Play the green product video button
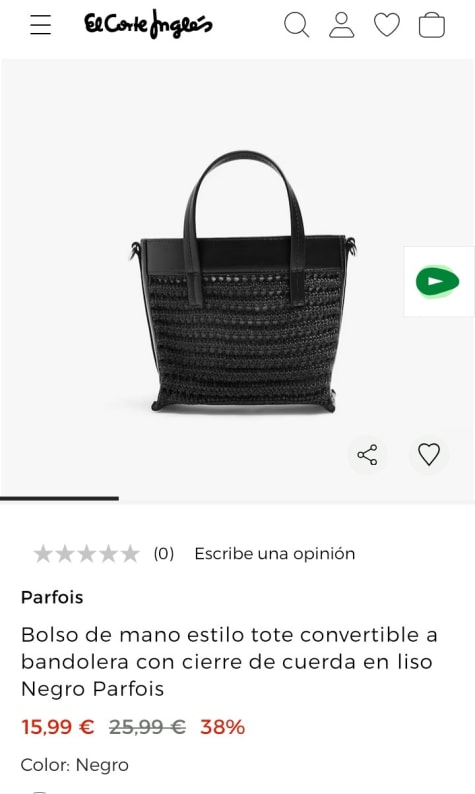Screen dimensions: 475x794 (x=439, y=282)
